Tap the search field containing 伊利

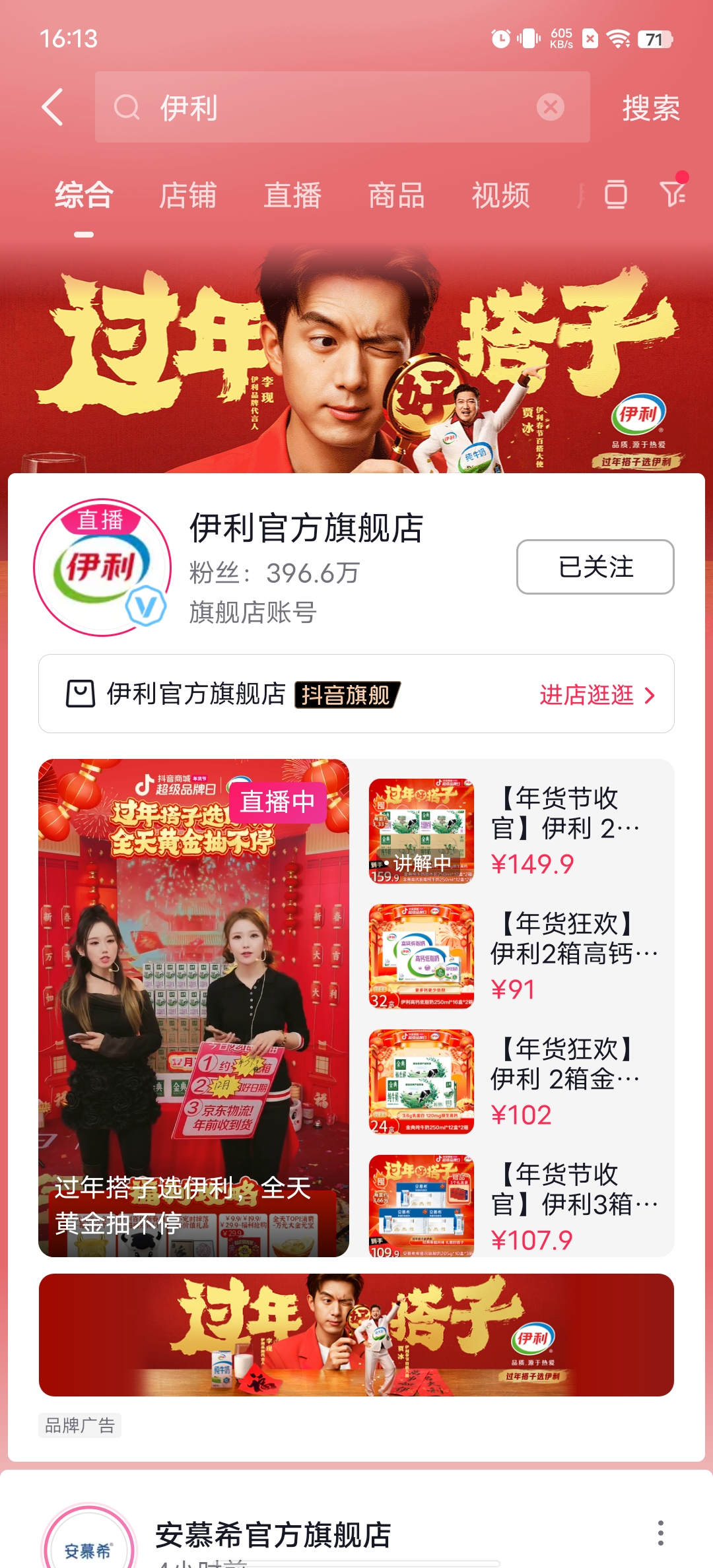click(x=330, y=107)
